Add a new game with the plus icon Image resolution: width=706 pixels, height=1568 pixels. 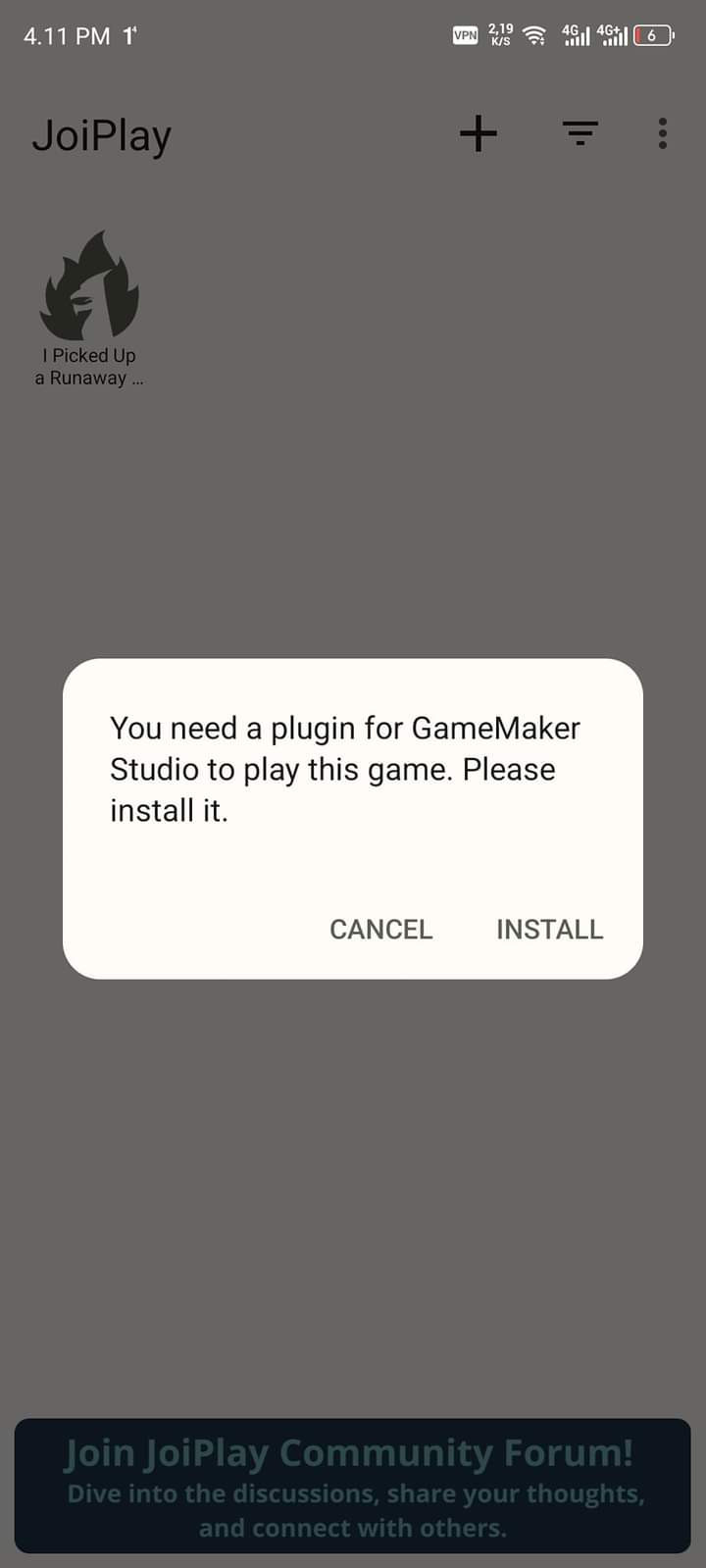click(479, 133)
